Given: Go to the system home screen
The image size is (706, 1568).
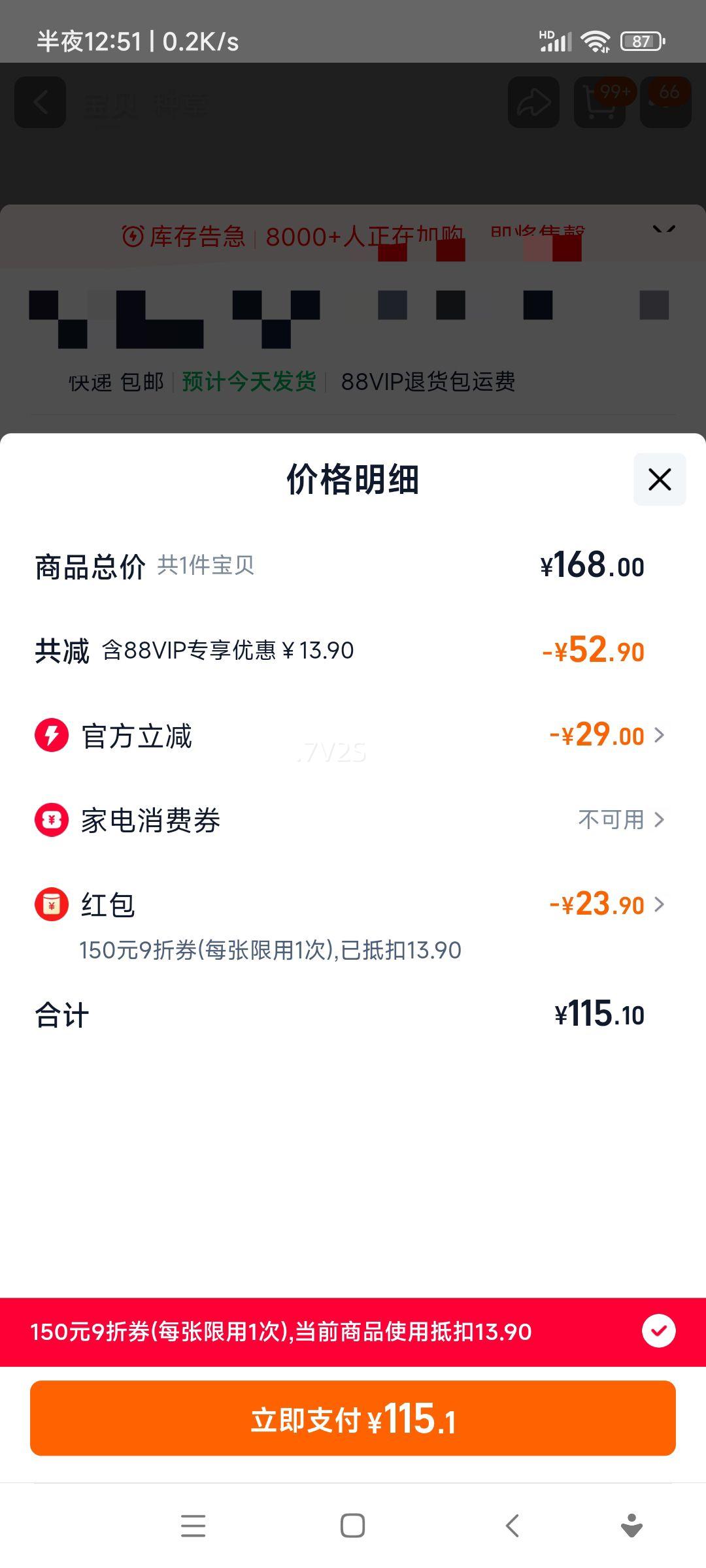Looking at the screenshot, I should tap(353, 1526).
